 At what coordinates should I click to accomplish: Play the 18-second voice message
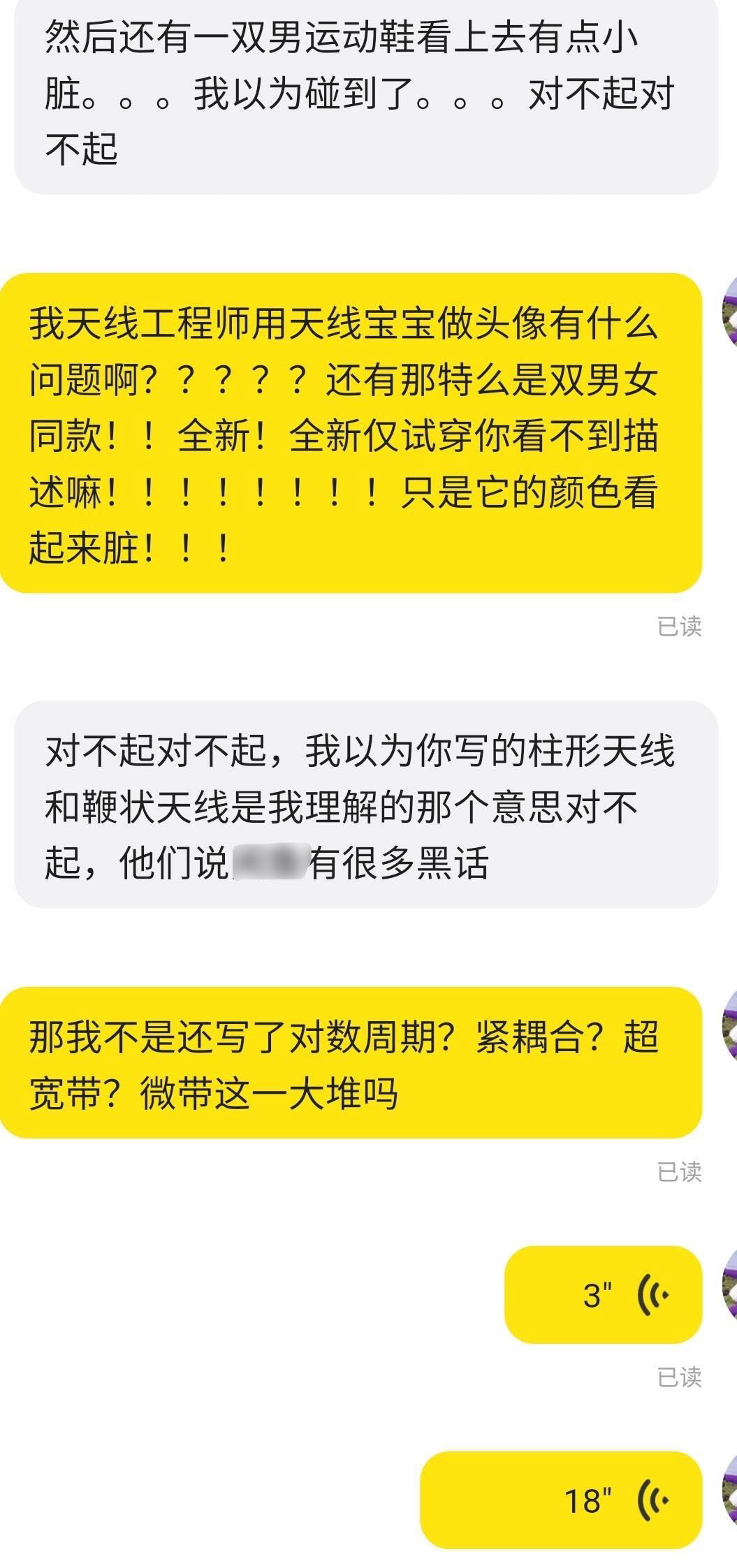[x=562, y=1499]
